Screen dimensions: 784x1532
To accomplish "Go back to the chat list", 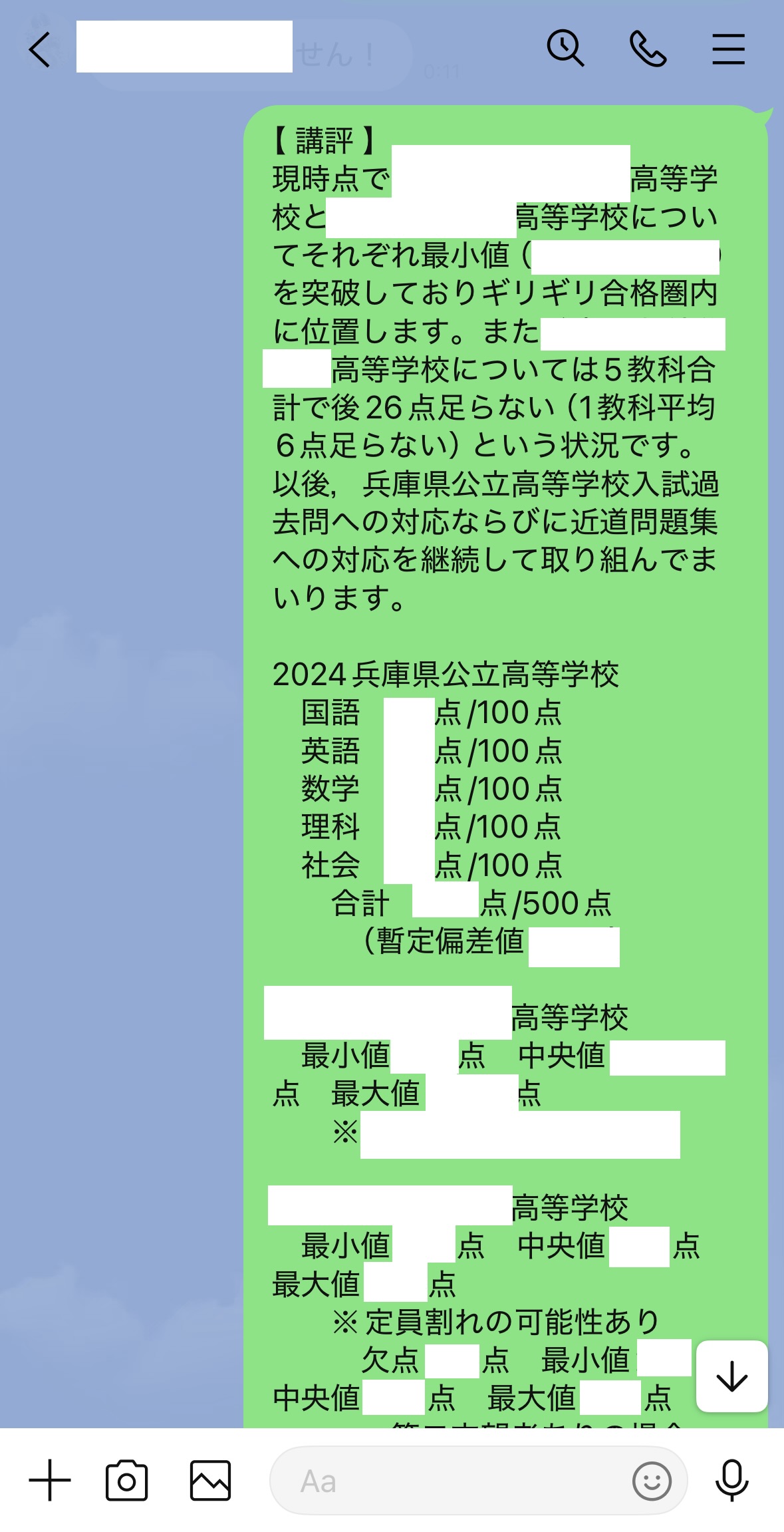I will (40, 50).
